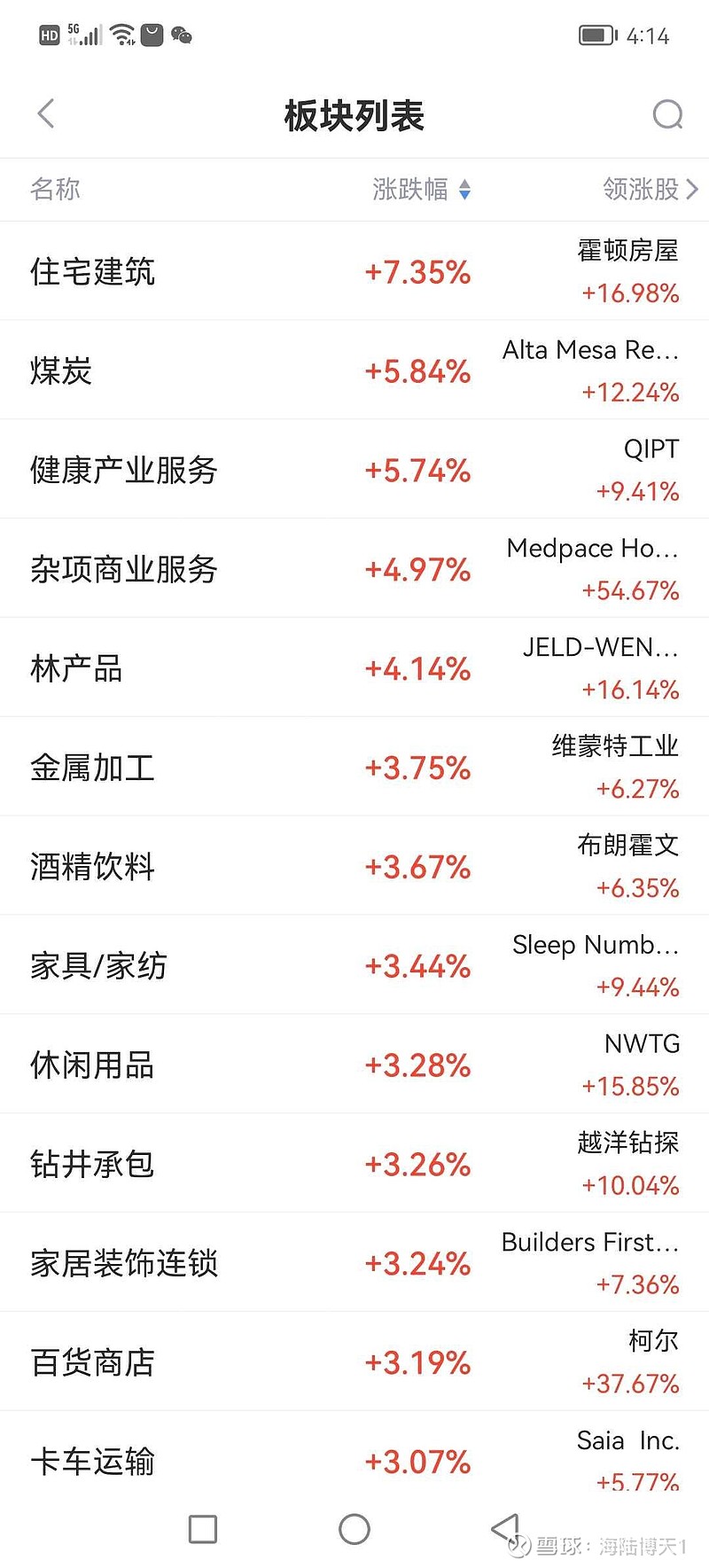The height and width of the screenshot is (1568, 709).
Task: Tap the system home button
Action: (x=354, y=1529)
